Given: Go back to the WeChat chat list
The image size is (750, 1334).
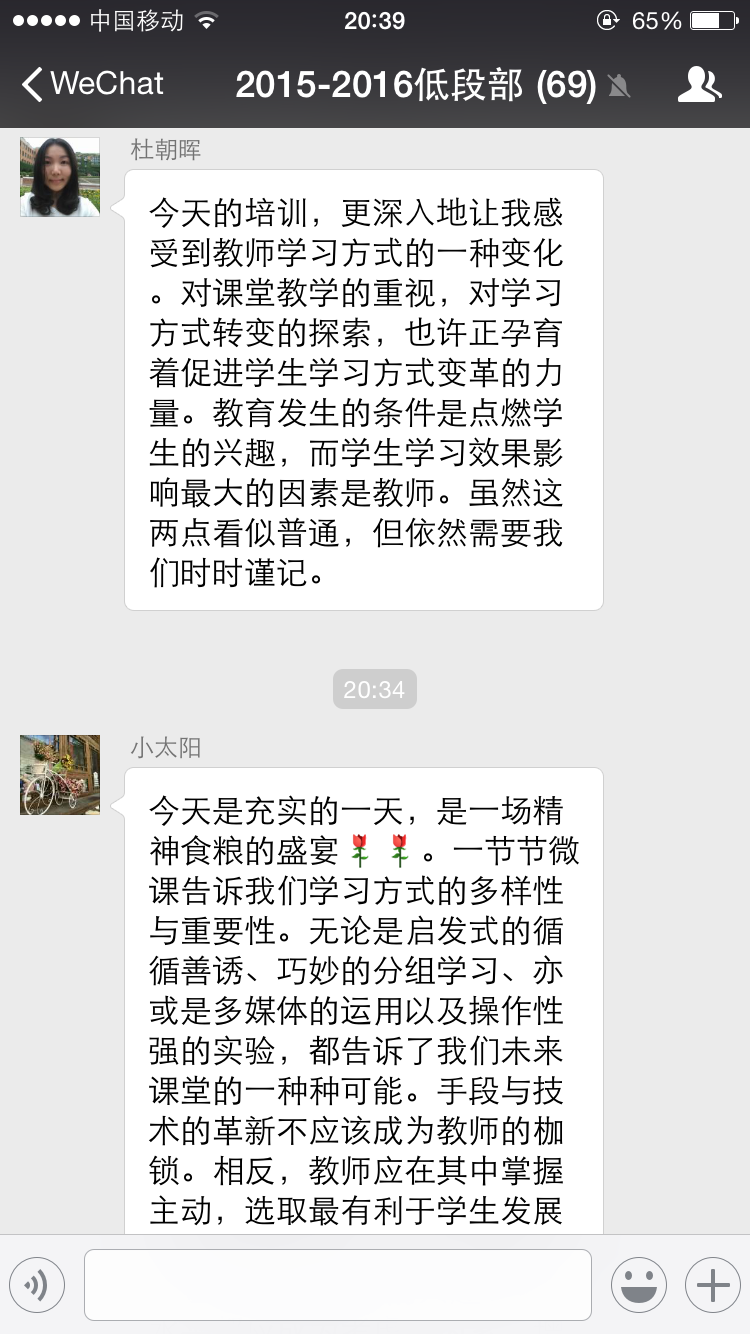Looking at the screenshot, I should point(92,84).
